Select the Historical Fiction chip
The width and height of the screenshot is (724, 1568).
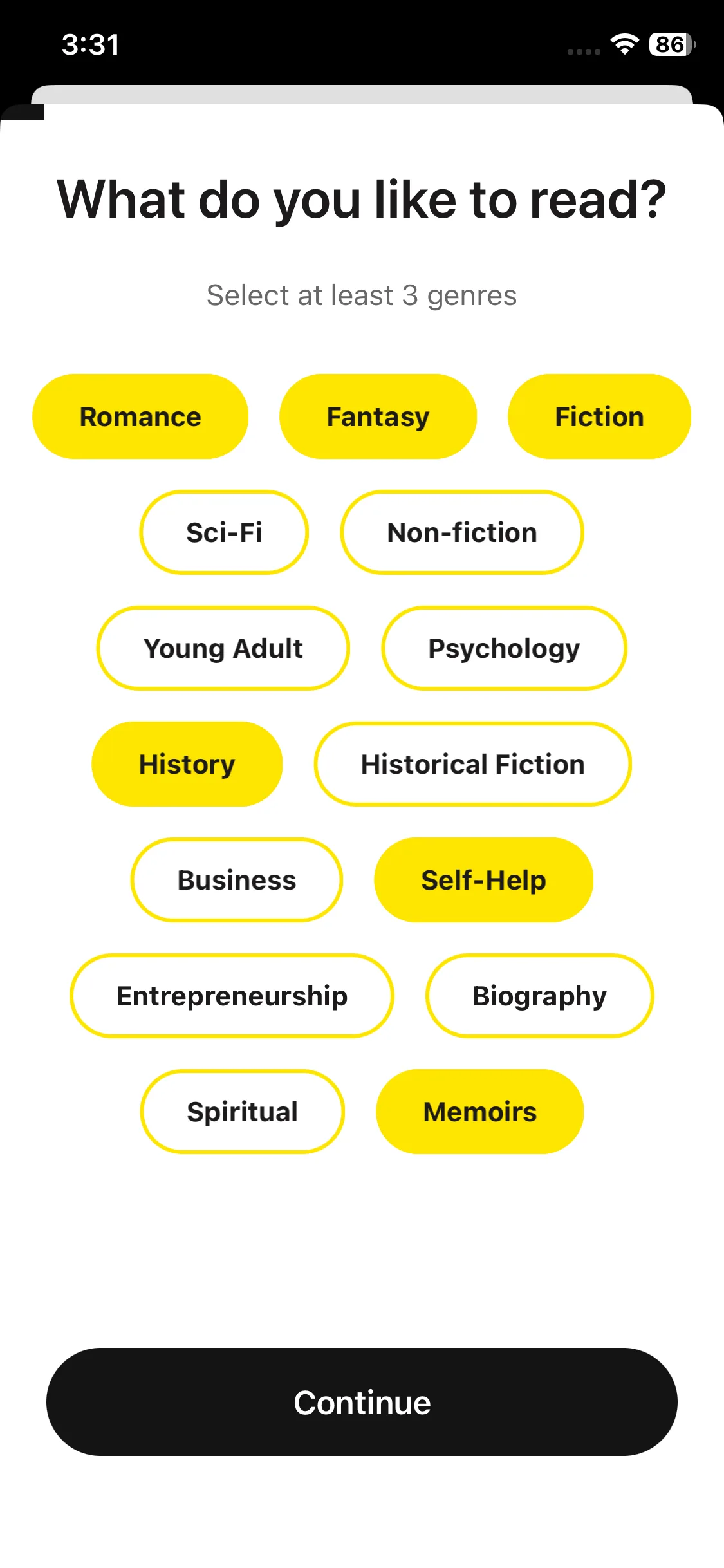[x=472, y=764]
